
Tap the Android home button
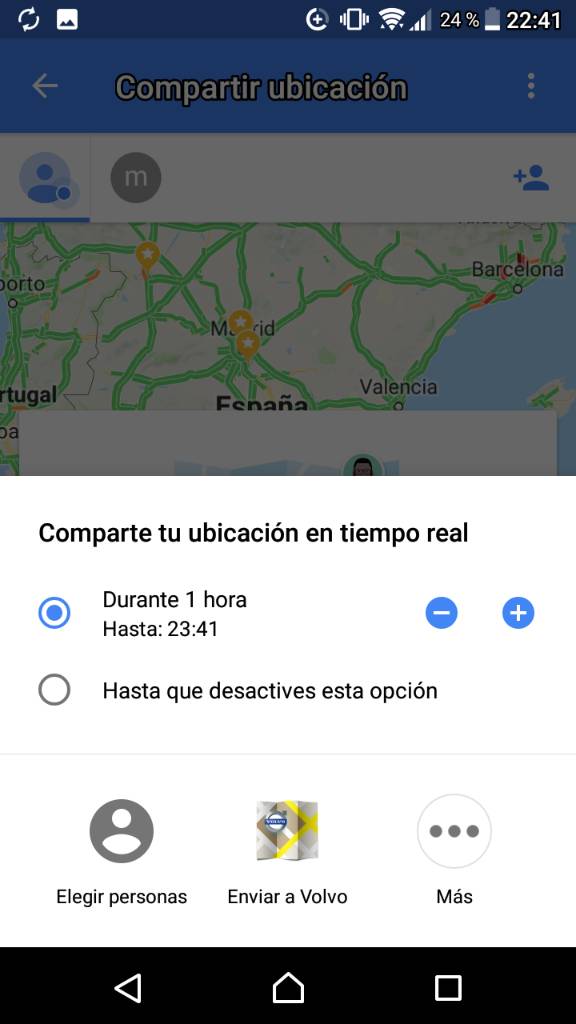(x=288, y=987)
